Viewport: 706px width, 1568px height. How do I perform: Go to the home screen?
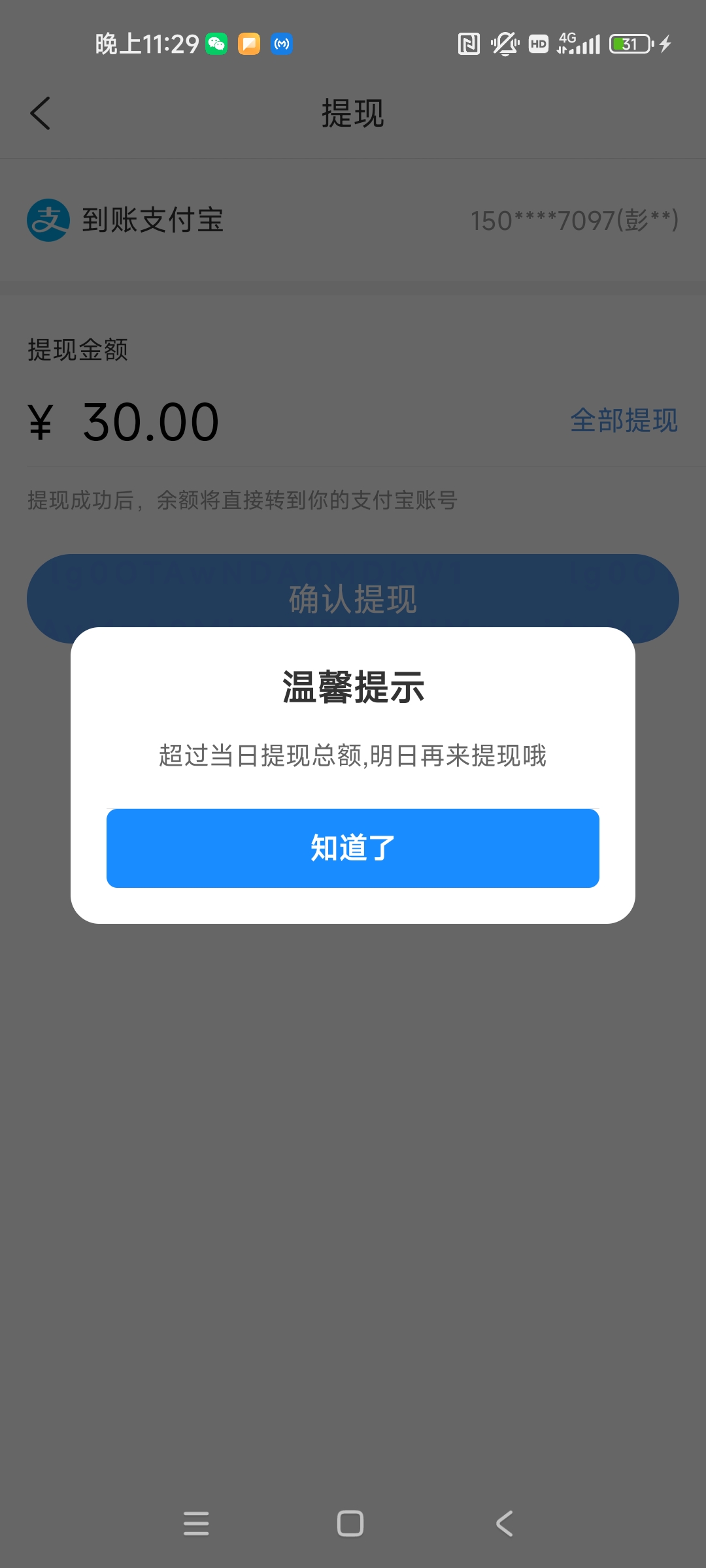(350, 1524)
